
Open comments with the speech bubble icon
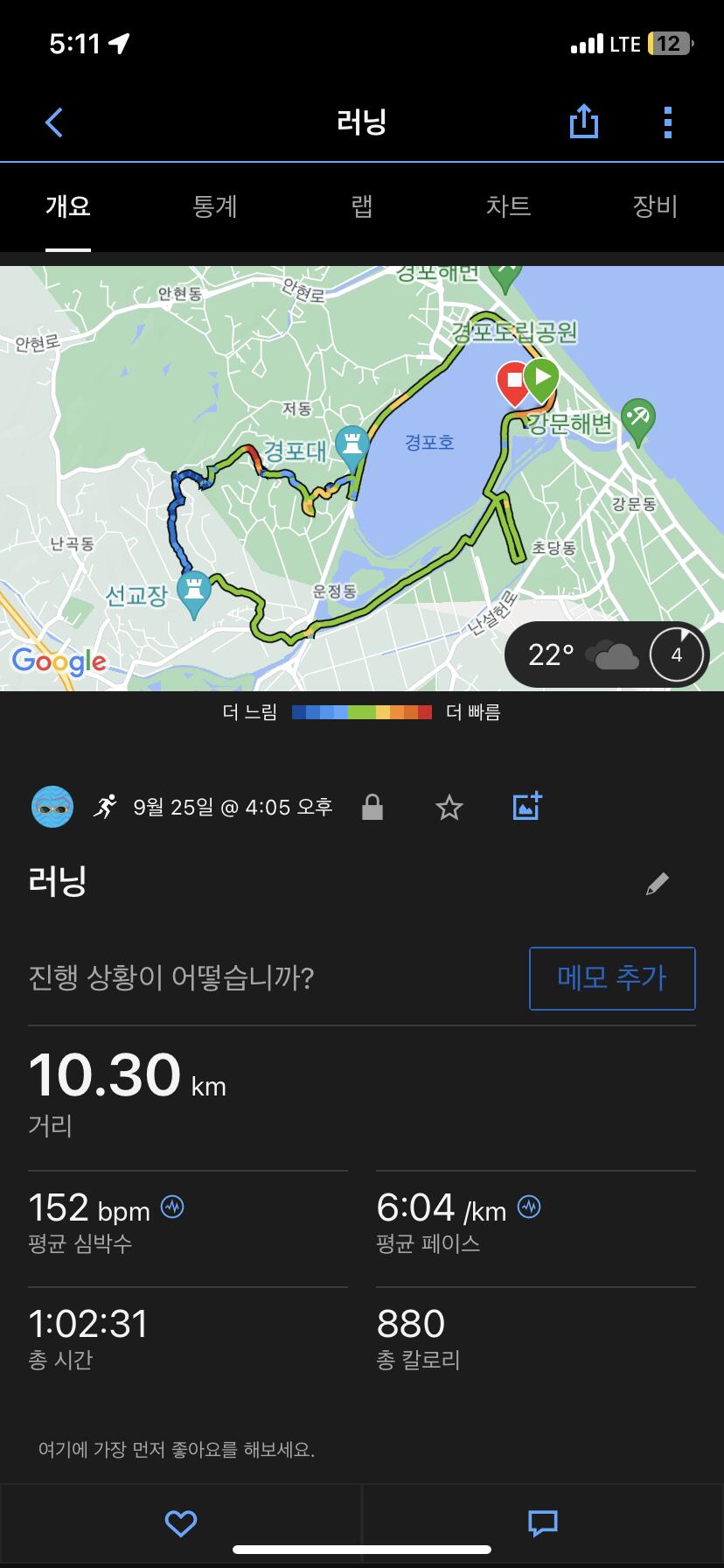click(543, 1523)
